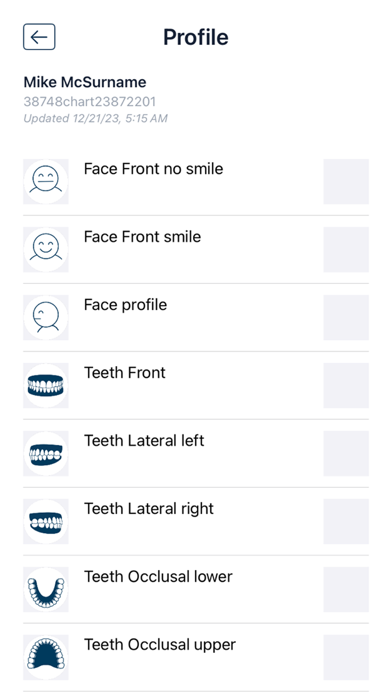Go back using the arrow button

(x=39, y=37)
